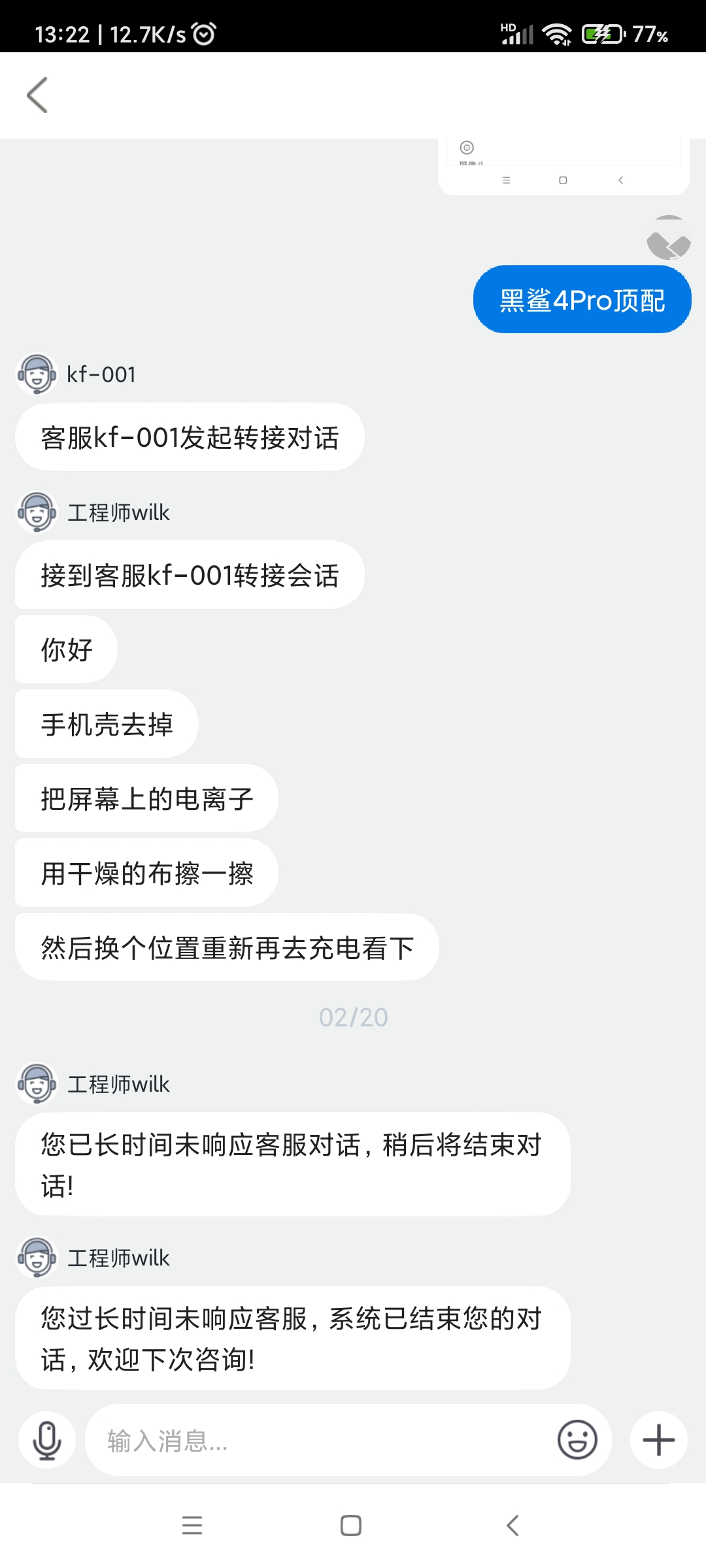Open recent apps from navigation bar
Viewport: 706px width, 1568px height.
pyautogui.click(x=192, y=1526)
